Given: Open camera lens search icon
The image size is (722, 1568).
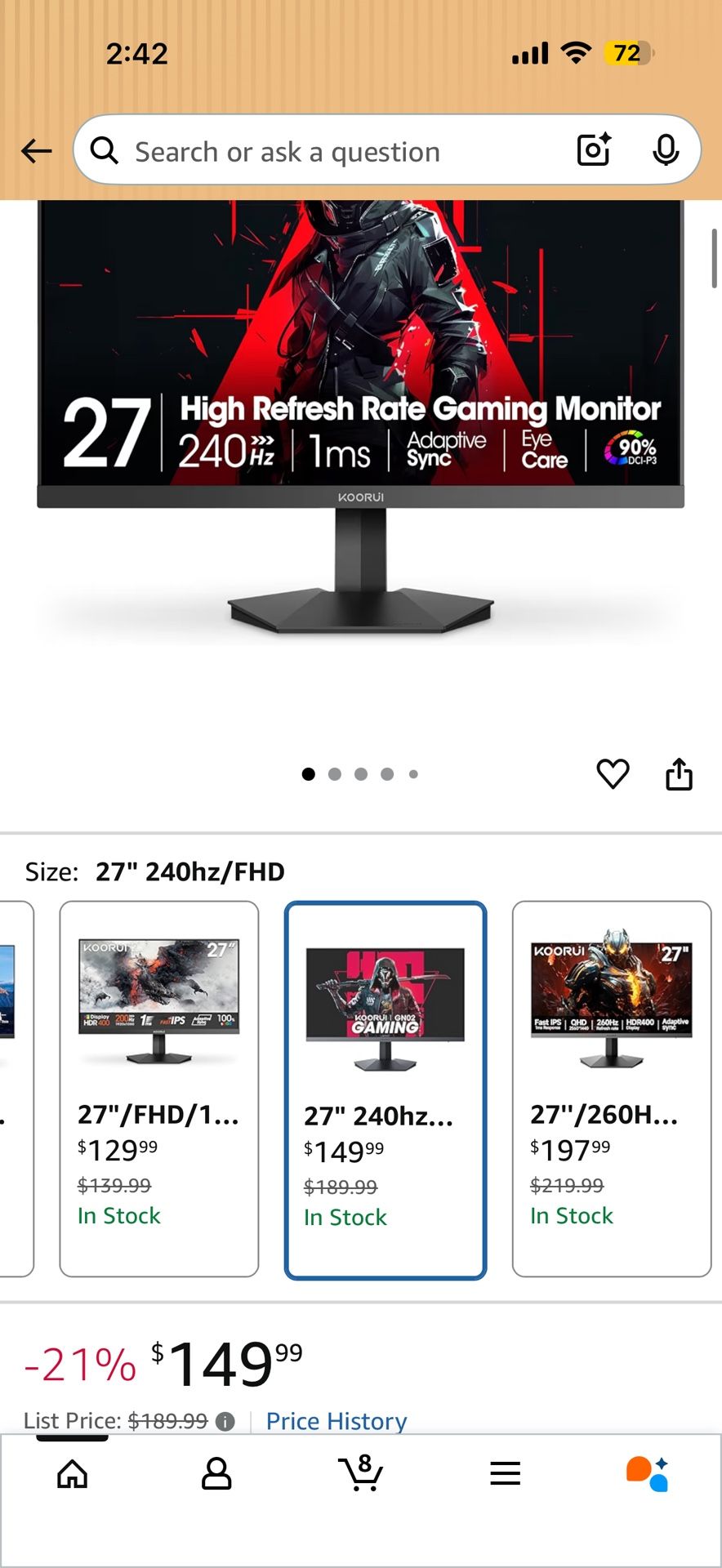Looking at the screenshot, I should pos(594,149).
